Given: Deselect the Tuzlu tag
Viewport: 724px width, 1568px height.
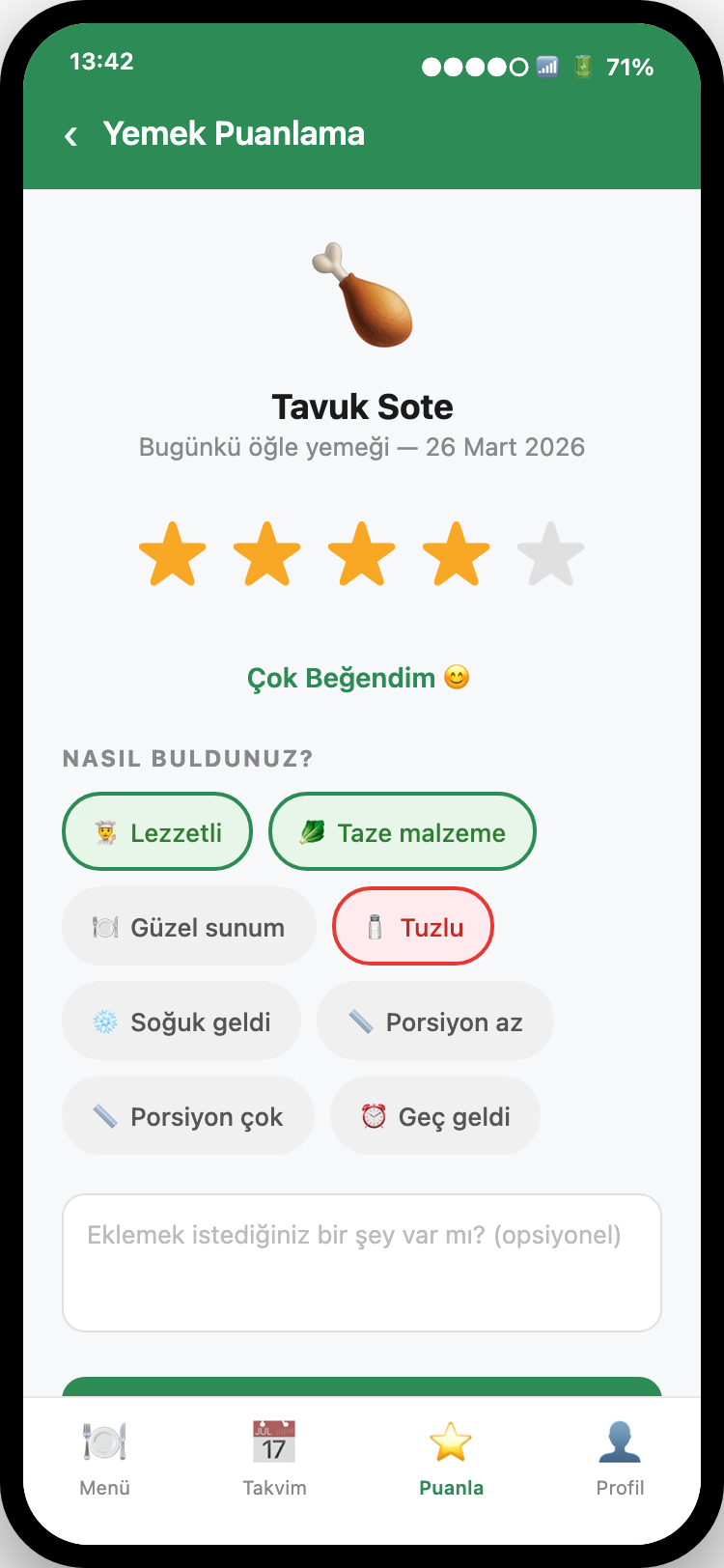Looking at the screenshot, I should [x=412, y=925].
